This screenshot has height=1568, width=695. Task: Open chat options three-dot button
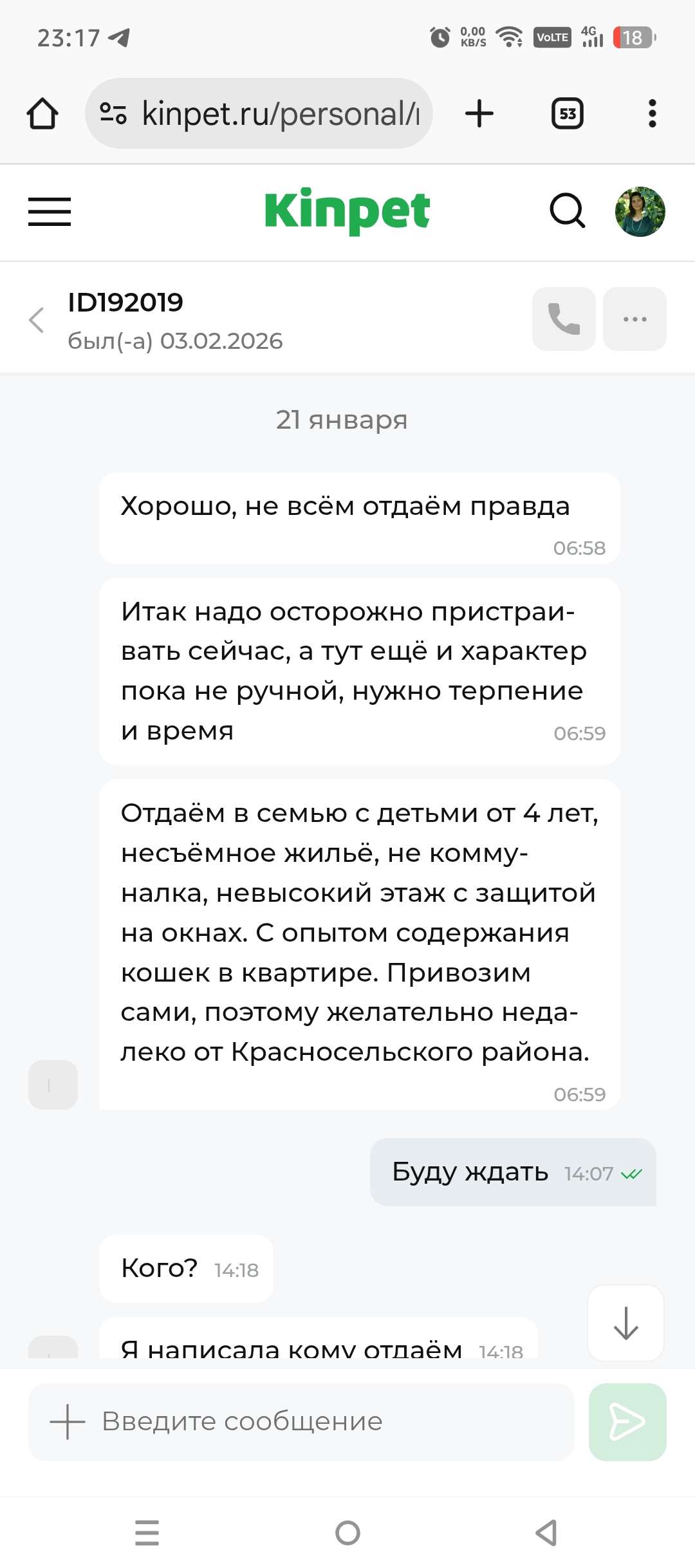pyautogui.click(x=635, y=319)
